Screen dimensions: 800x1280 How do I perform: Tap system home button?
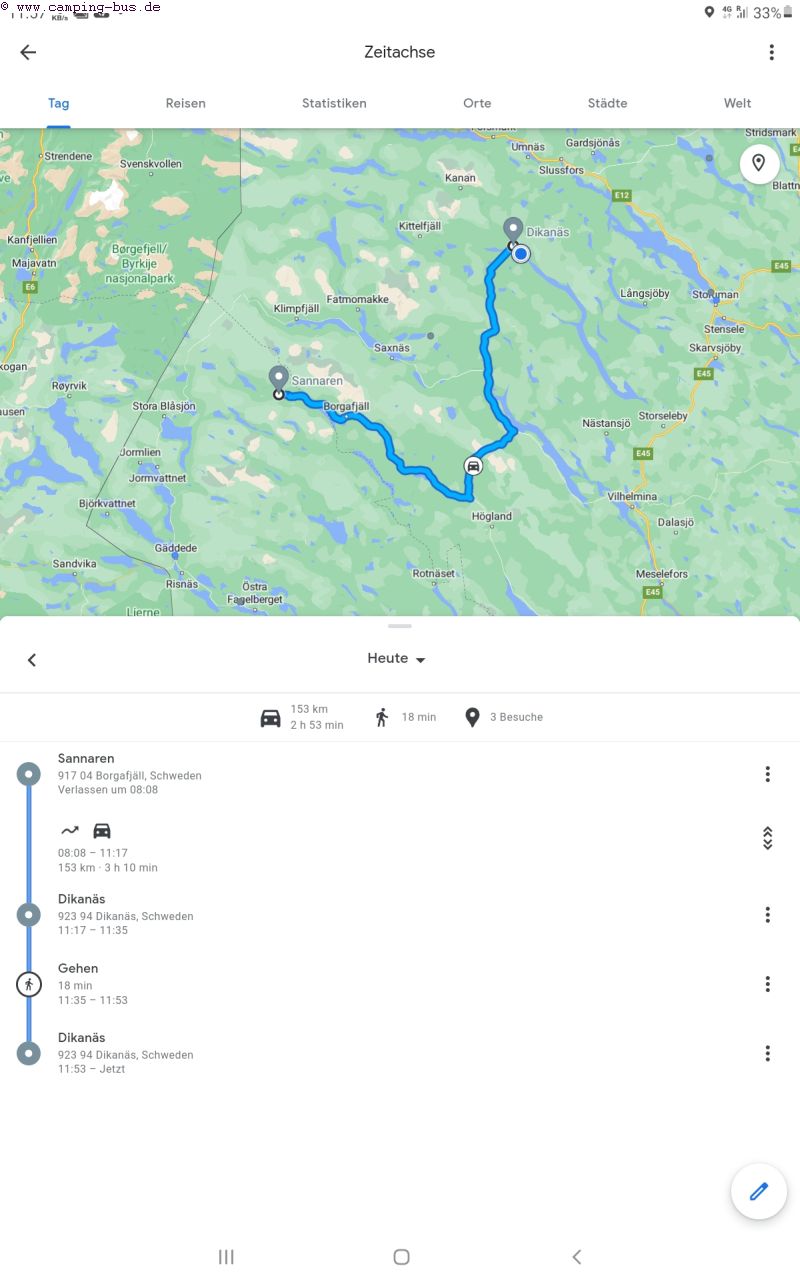click(x=401, y=1257)
